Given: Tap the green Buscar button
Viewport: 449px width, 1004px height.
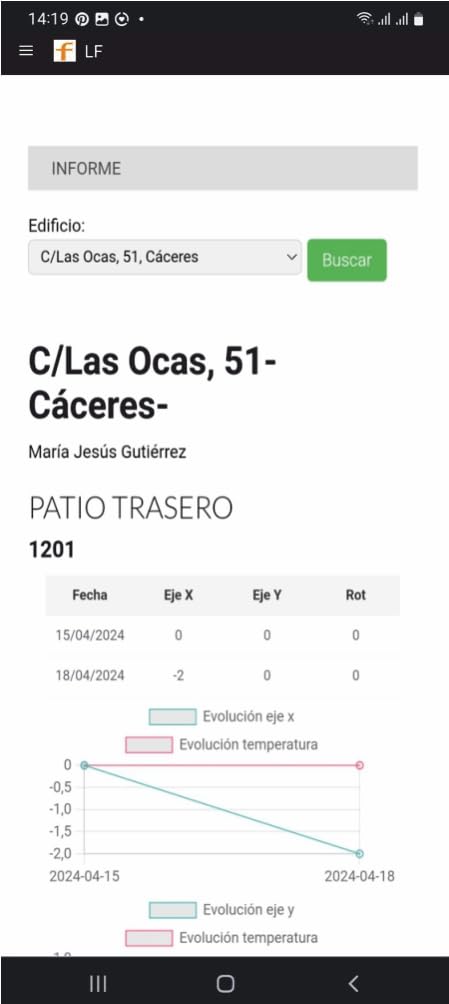Looking at the screenshot, I should pos(347,260).
